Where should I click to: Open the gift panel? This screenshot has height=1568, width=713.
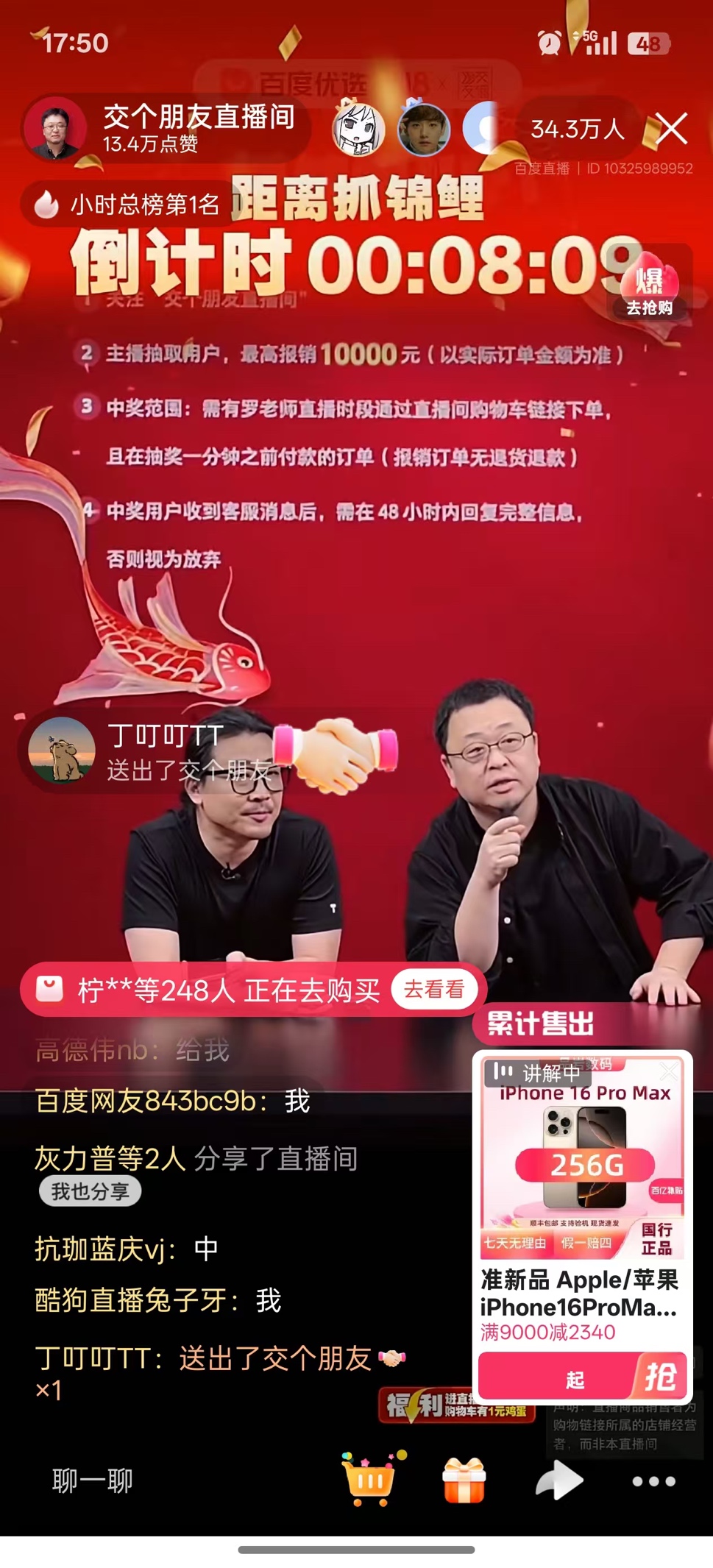tap(464, 1480)
